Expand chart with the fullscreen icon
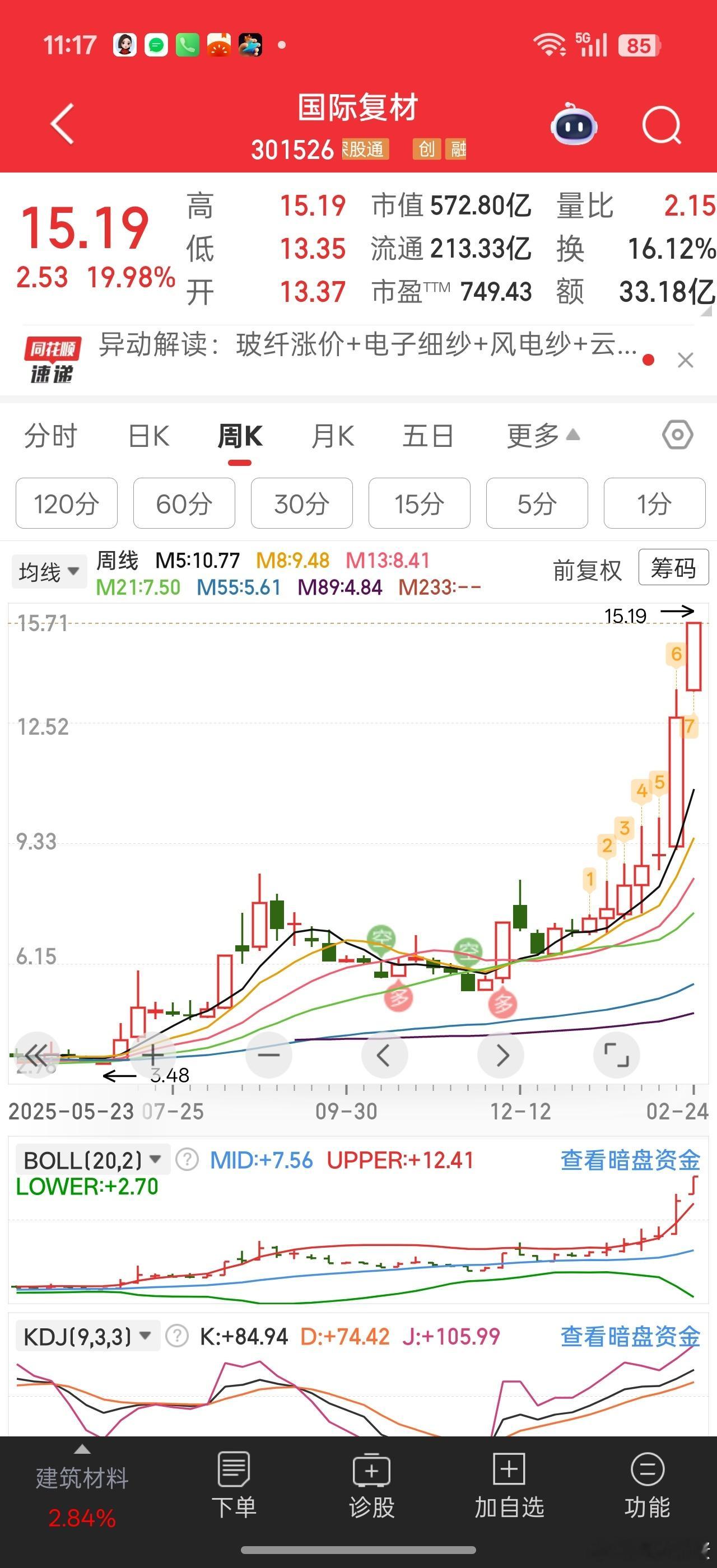717x1568 pixels. click(617, 1056)
